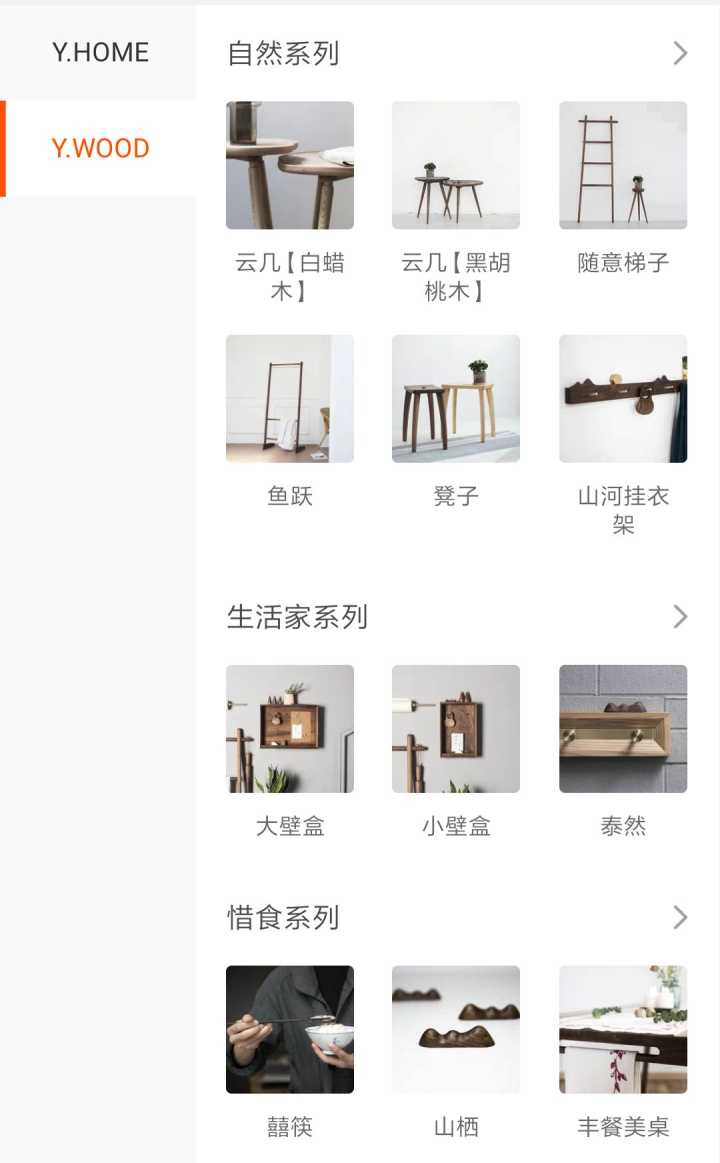Open the 凳子 stool thumbnail
720x1163 pixels.
pyautogui.click(x=457, y=398)
